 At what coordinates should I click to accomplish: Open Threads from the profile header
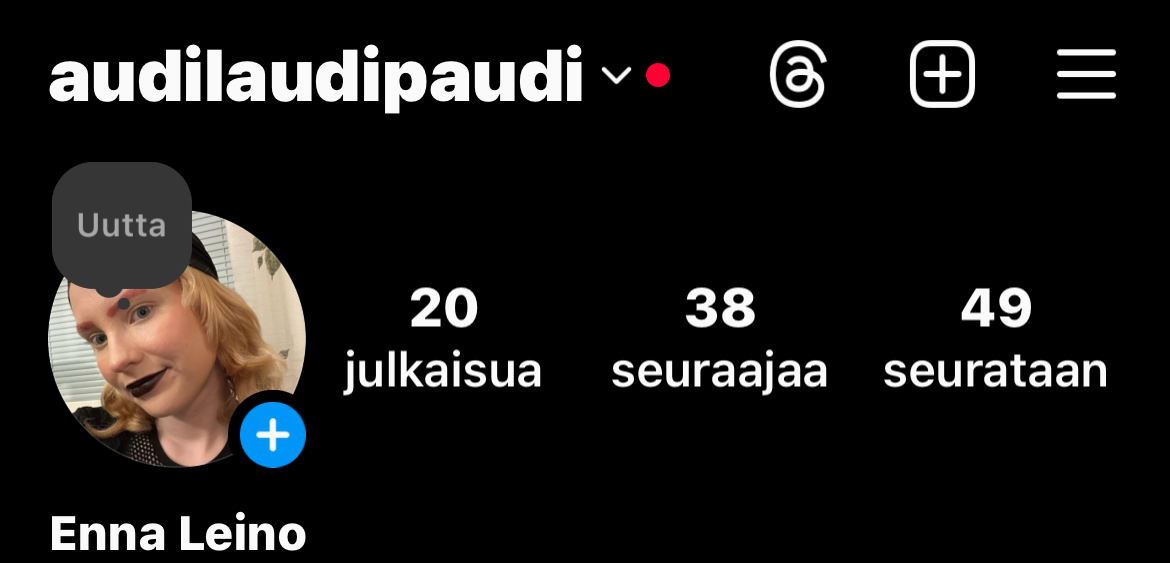click(798, 75)
